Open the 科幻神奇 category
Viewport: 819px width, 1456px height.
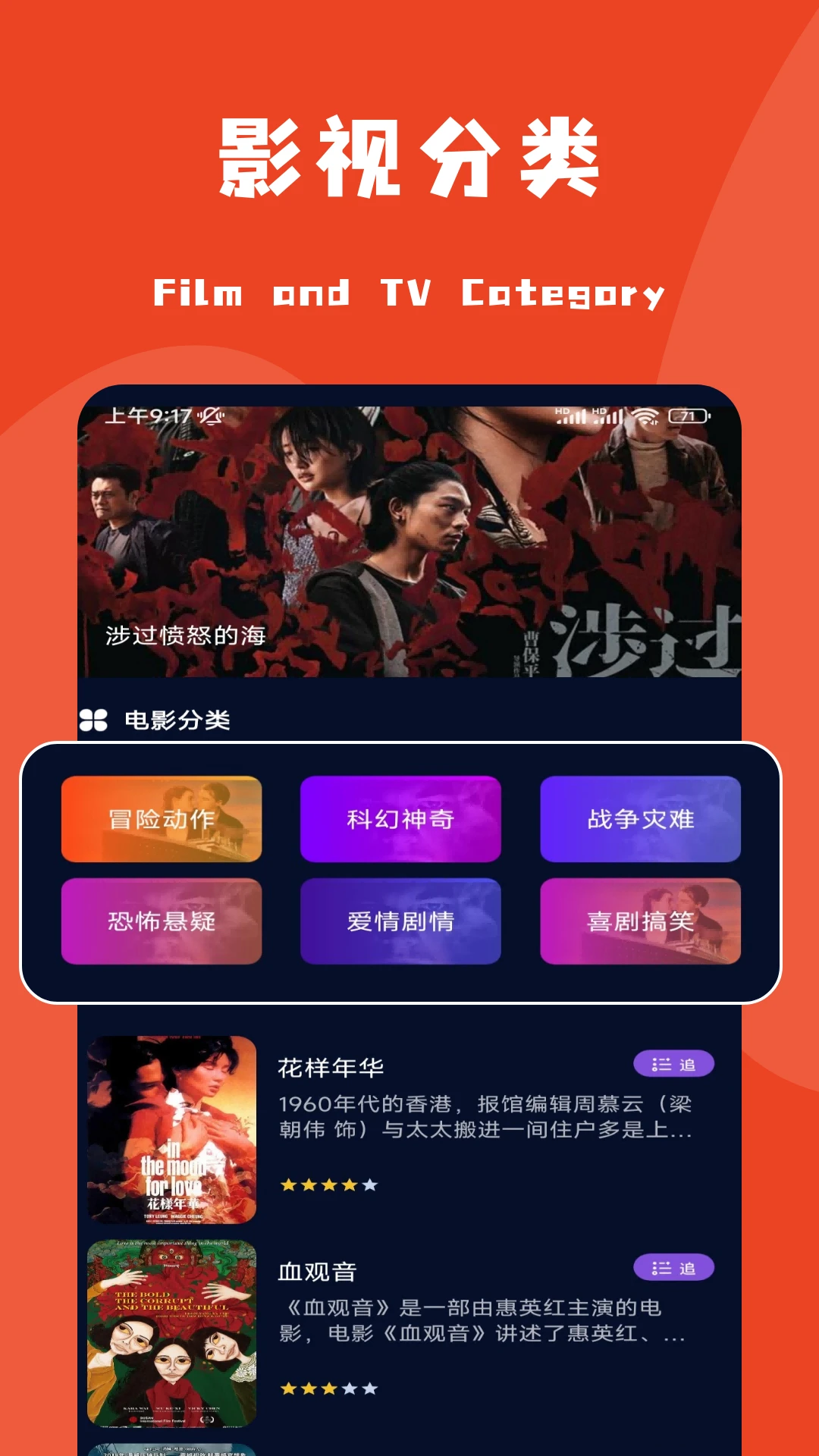[x=400, y=821]
